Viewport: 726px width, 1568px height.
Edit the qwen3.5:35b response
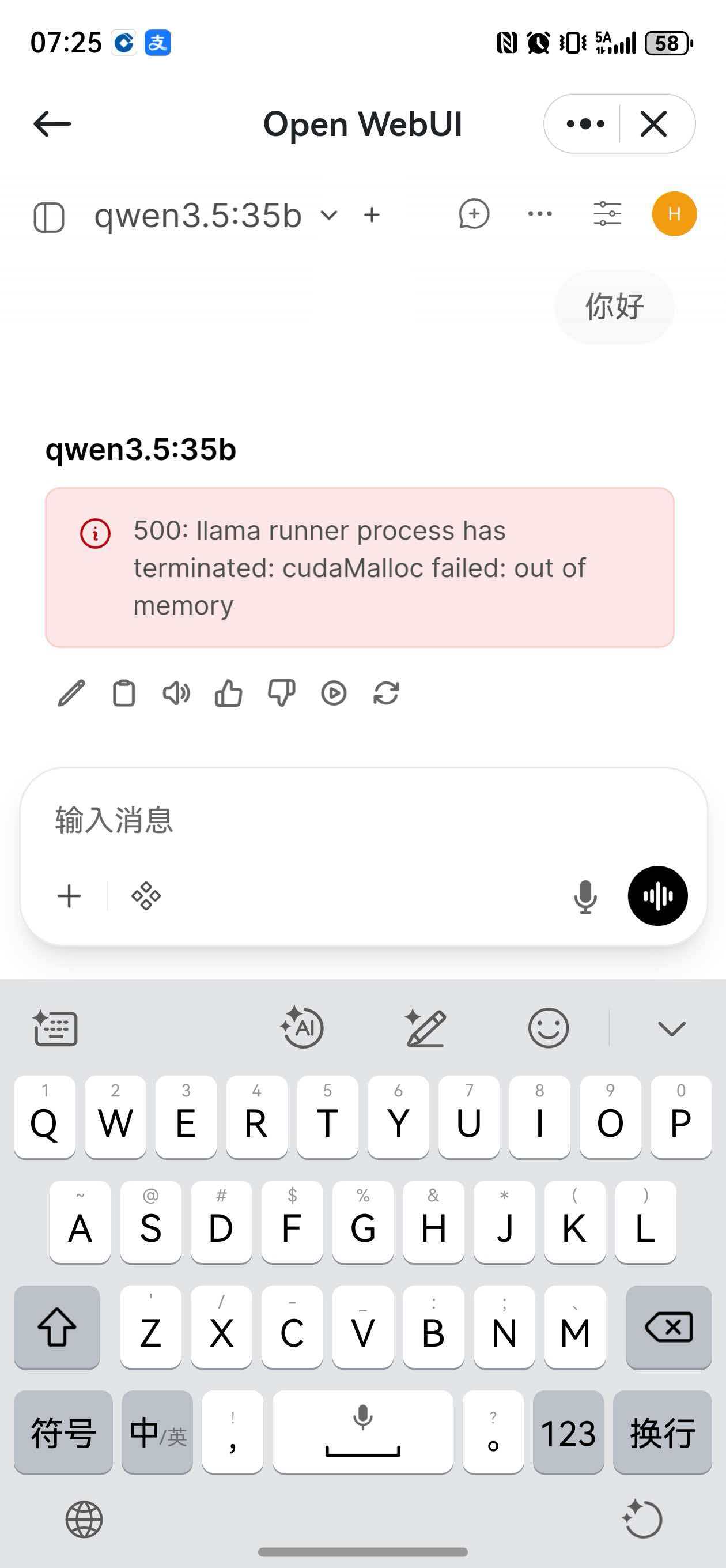(71, 693)
